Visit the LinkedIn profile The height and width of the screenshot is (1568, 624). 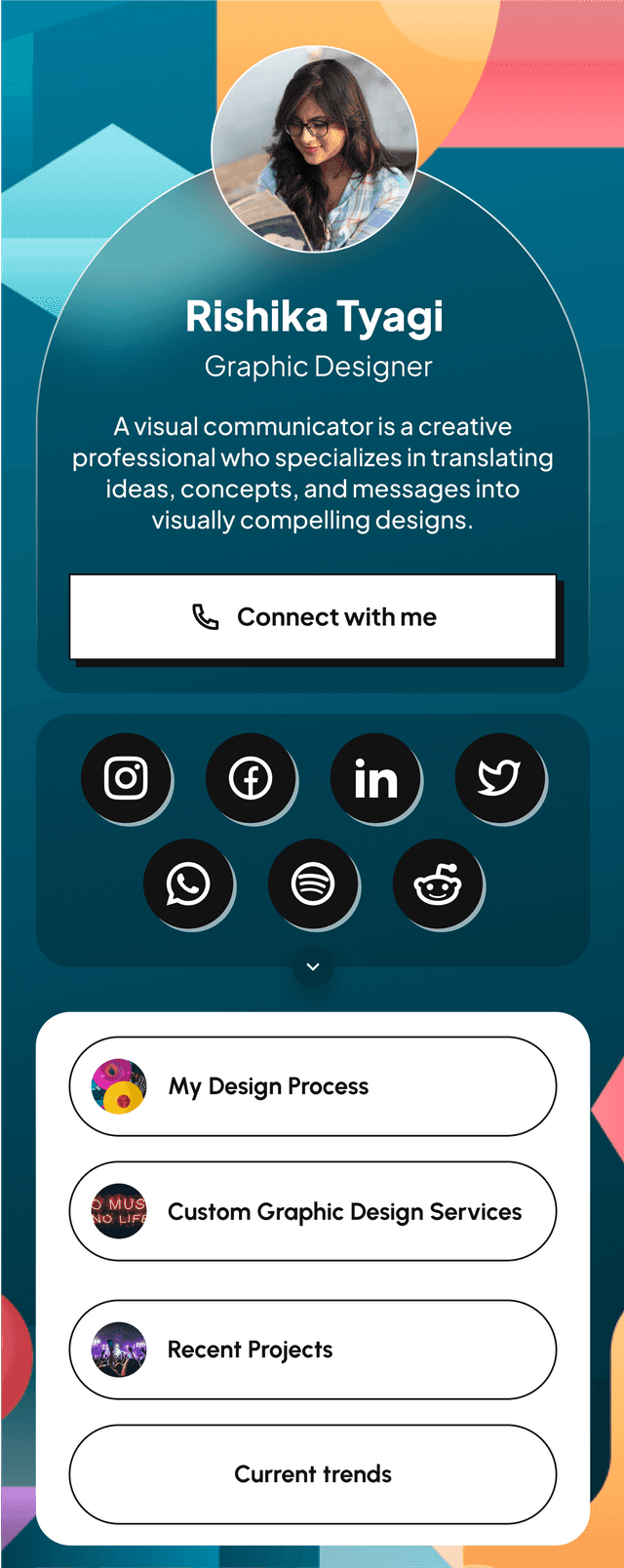click(x=375, y=778)
